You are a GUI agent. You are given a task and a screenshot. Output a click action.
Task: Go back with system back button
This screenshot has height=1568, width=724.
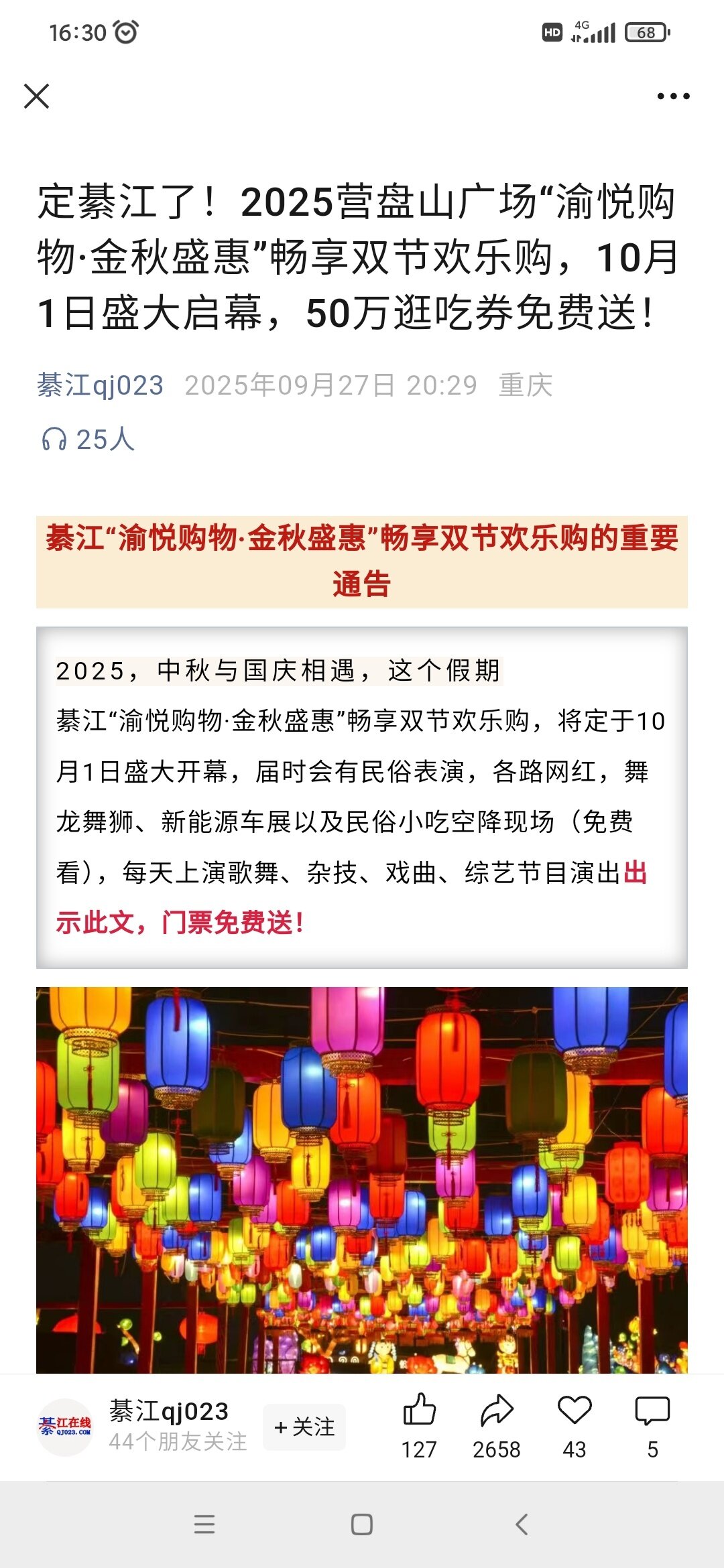click(522, 1524)
